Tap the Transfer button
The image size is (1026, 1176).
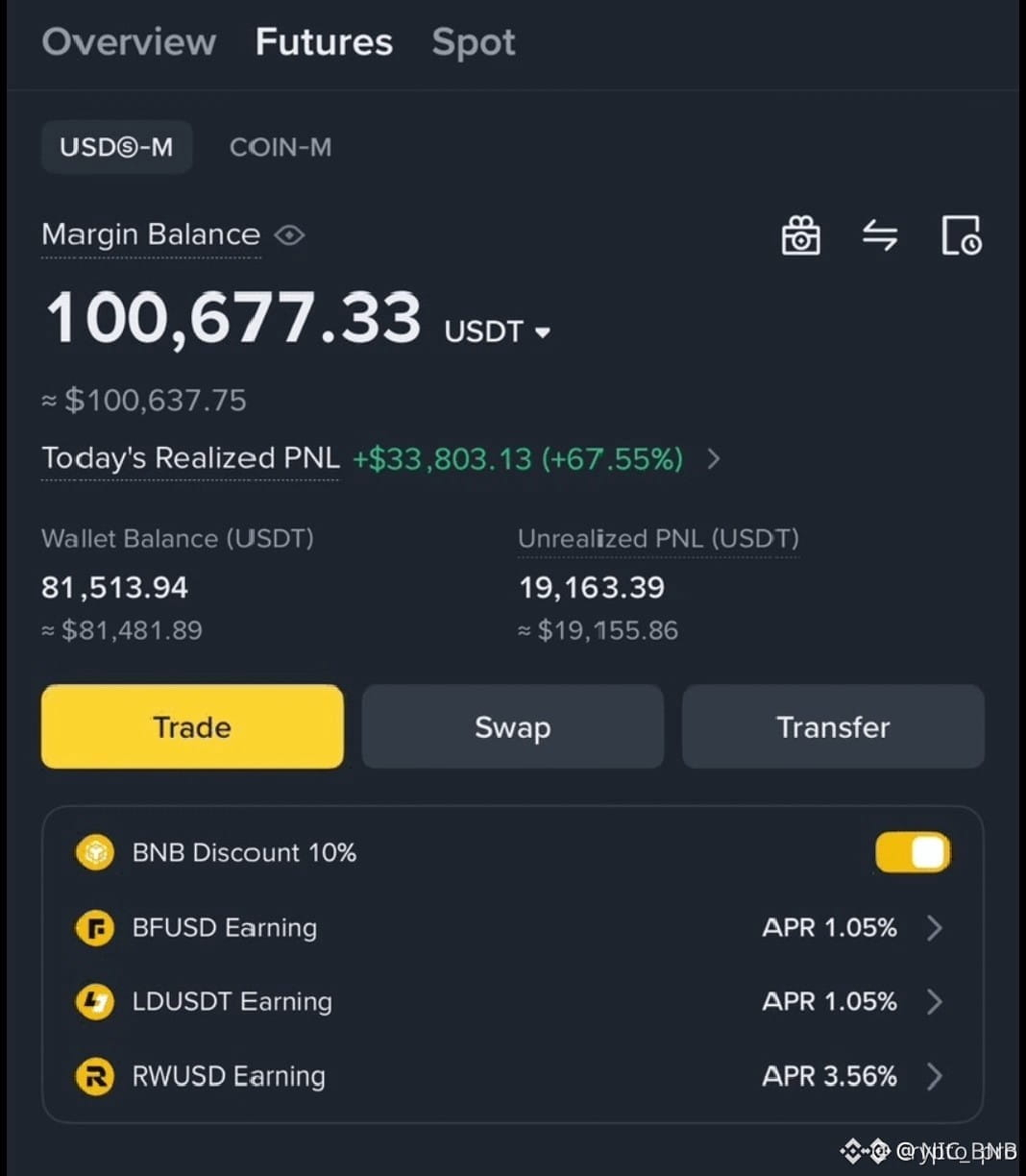coord(833,726)
